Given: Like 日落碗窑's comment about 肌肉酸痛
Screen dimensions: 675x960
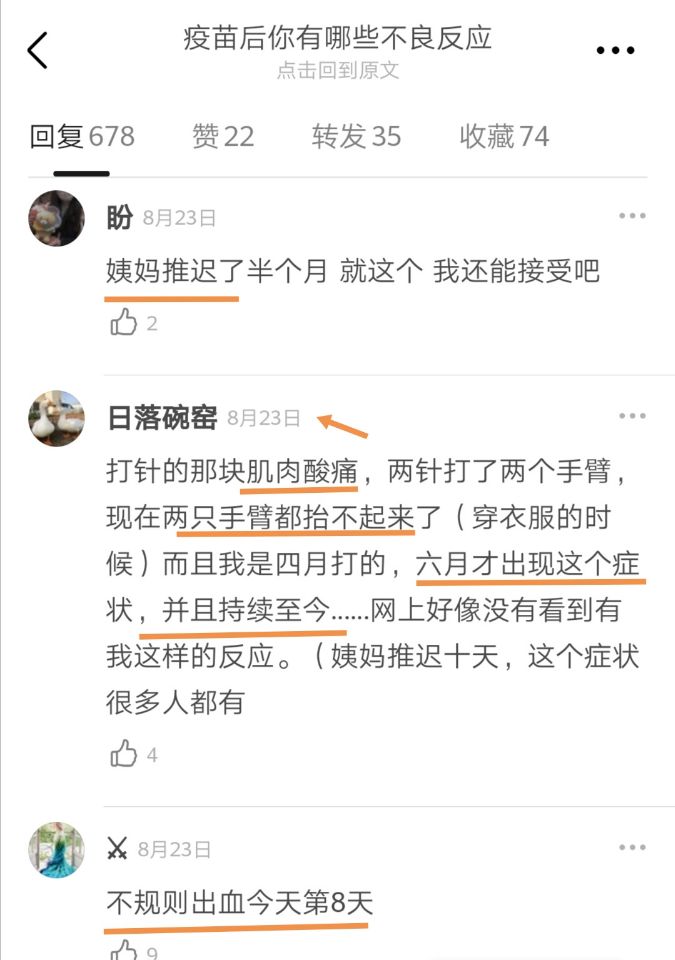Looking at the screenshot, I should 124,755.
